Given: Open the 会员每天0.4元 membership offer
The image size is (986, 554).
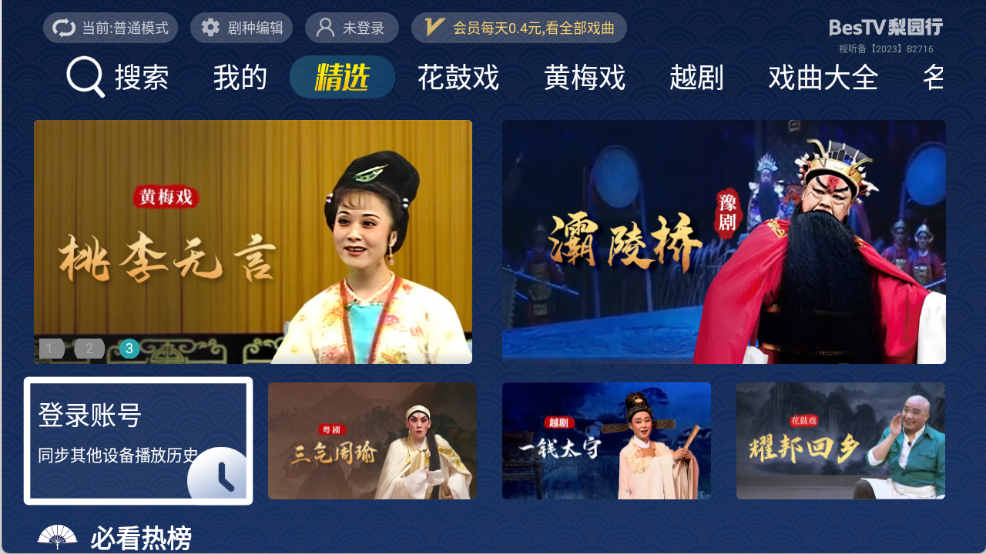Looking at the screenshot, I should pos(519,28).
